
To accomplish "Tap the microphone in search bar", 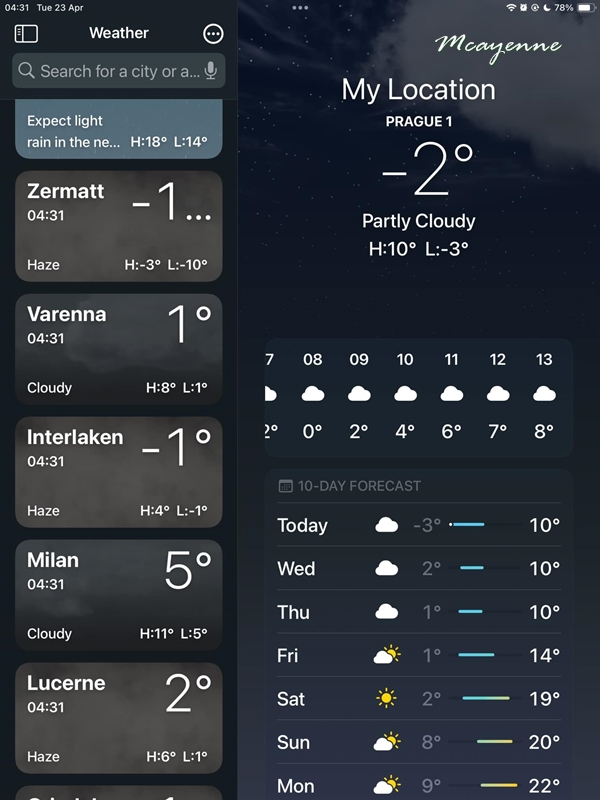I will point(210,71).
